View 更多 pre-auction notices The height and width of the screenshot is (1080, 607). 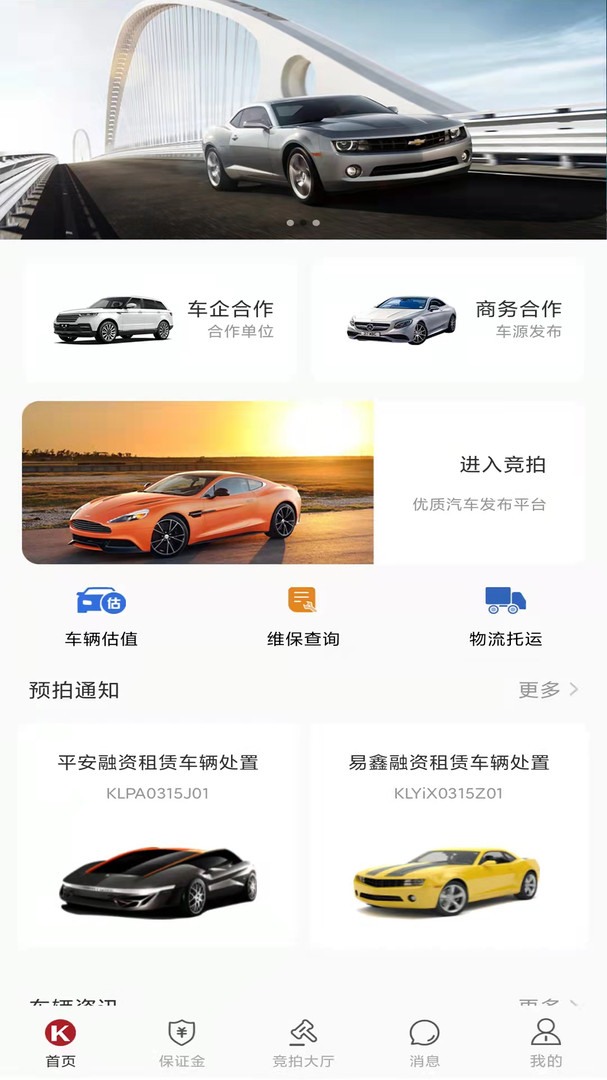point(548,689)
